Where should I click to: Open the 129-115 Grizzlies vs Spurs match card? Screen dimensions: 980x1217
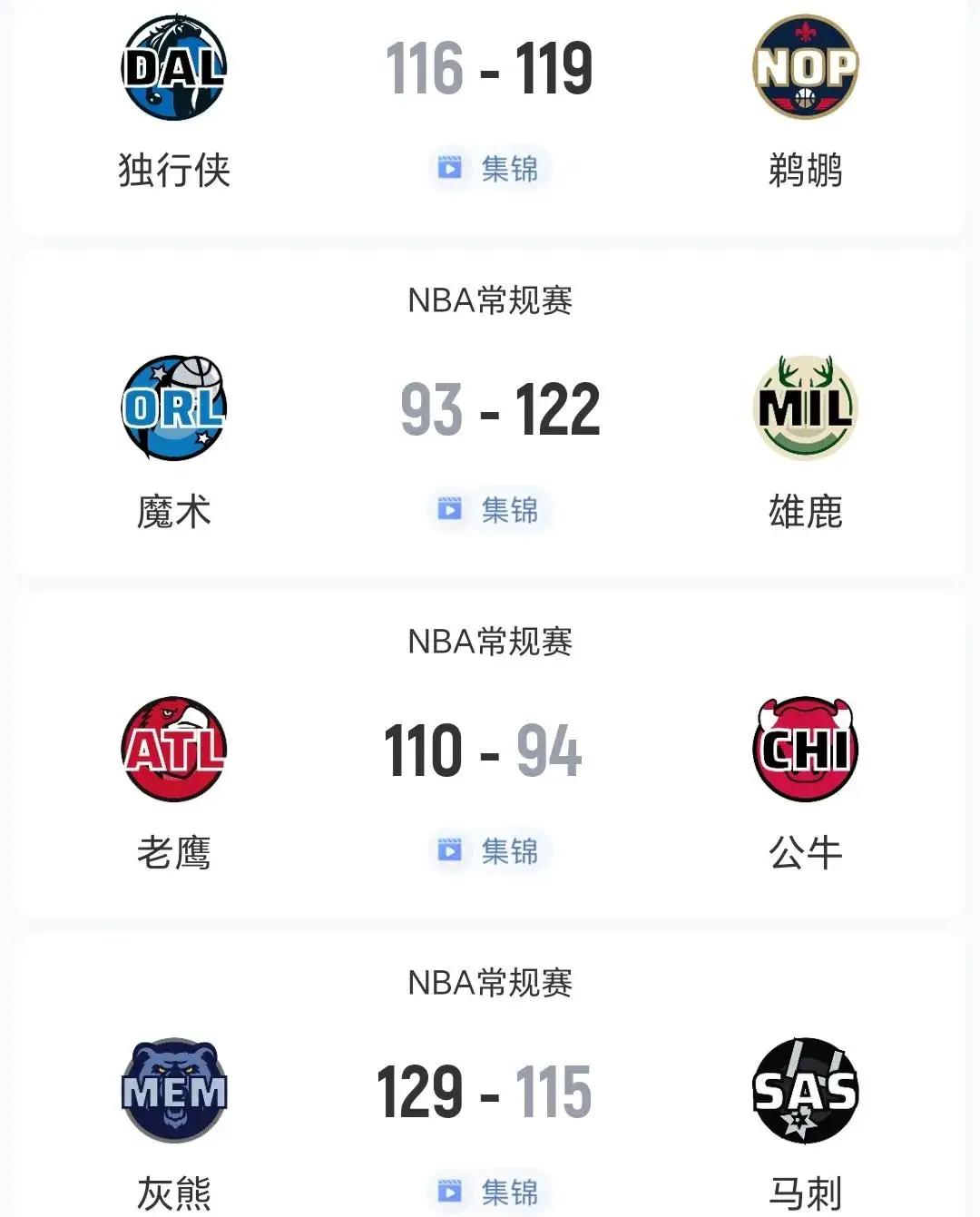[x=485, y=1093]
